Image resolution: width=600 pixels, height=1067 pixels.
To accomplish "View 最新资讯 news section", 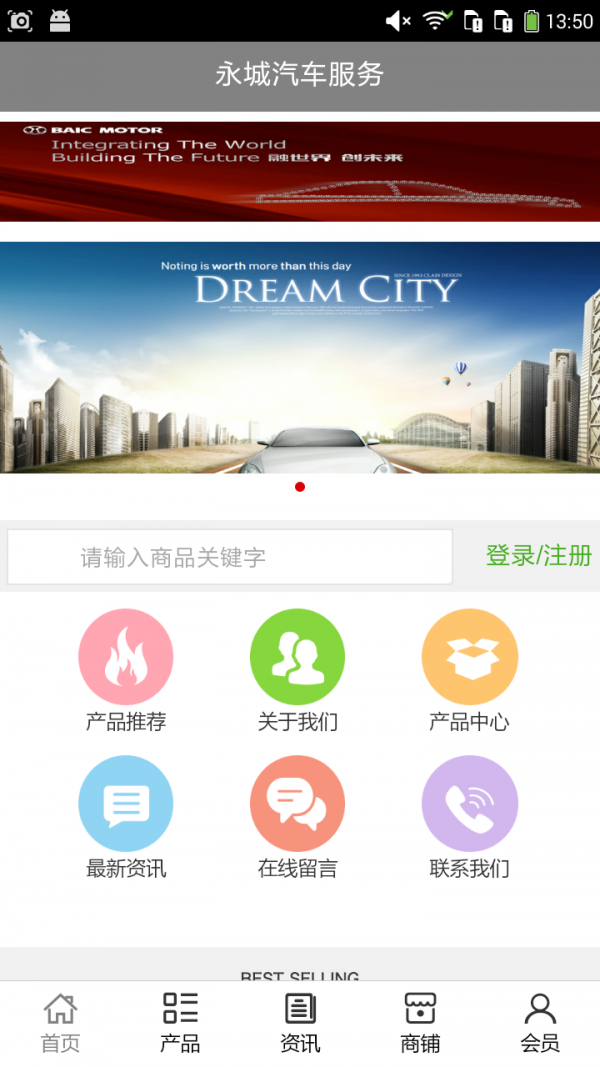I will 126,804.
